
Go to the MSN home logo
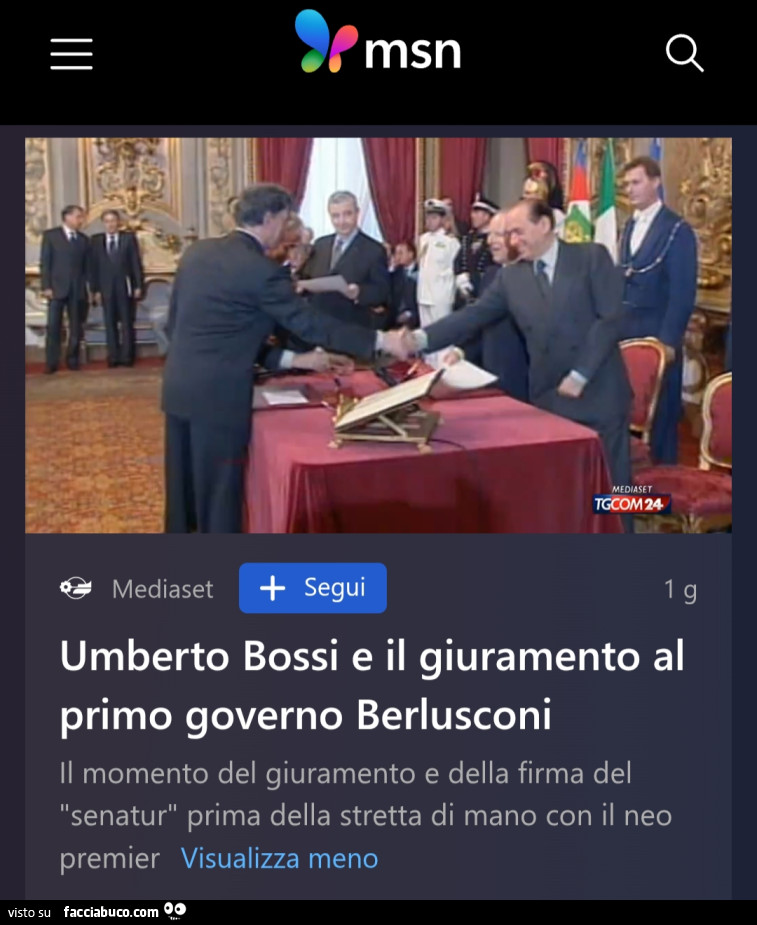(378, 43)
